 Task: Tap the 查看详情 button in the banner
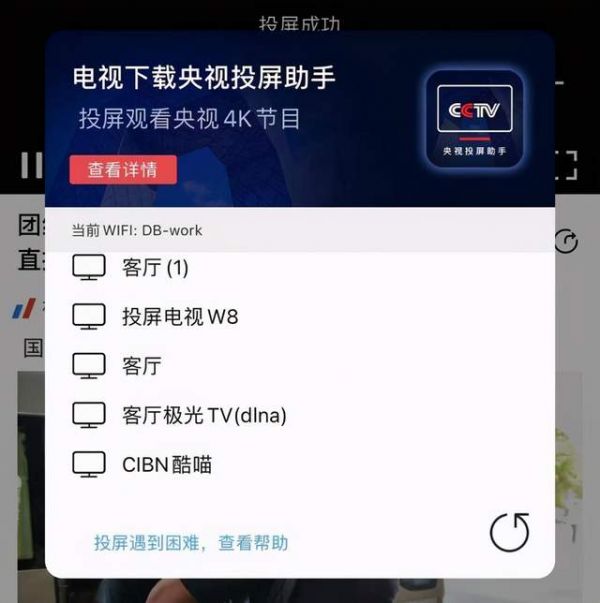123,170
